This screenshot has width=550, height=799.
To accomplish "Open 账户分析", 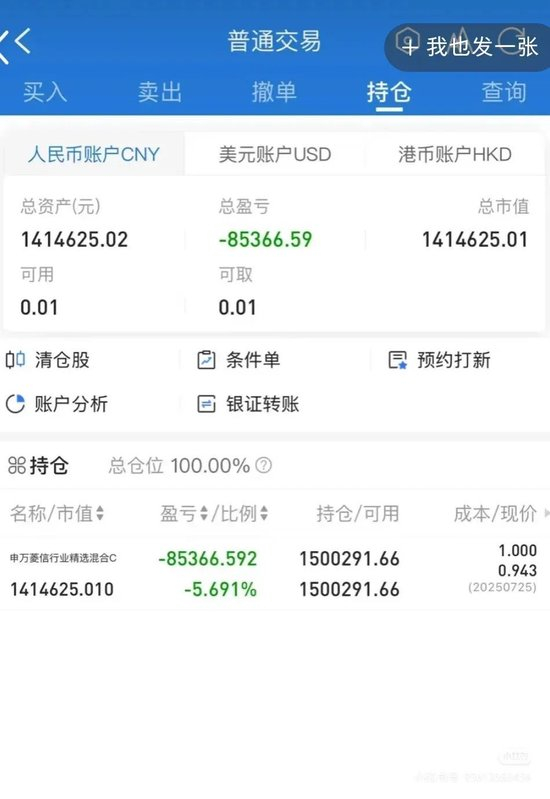I will [x=57, y=404].
